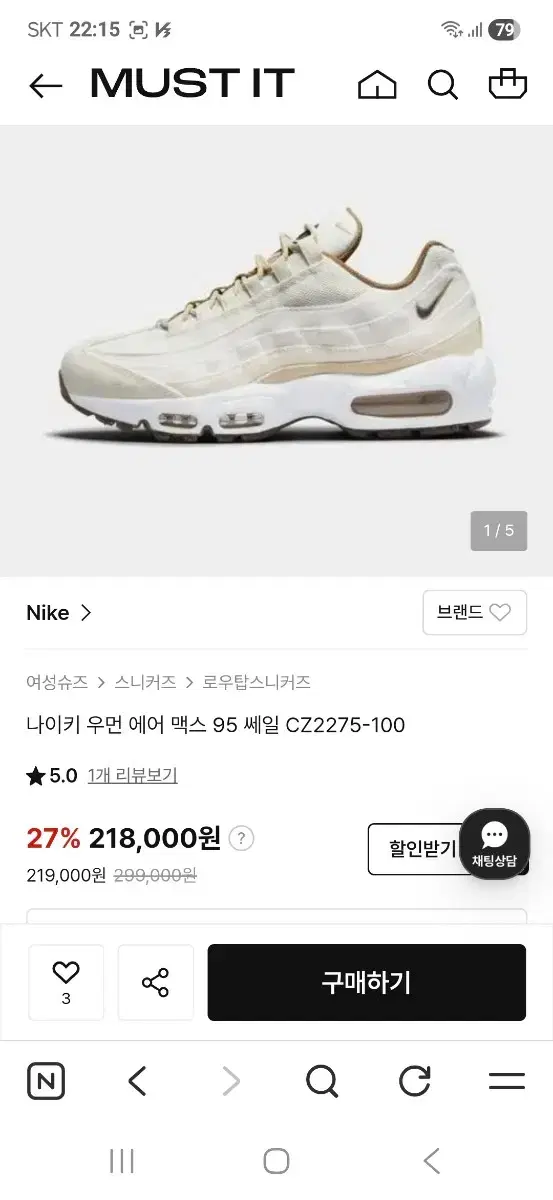Start a 채팅상담 chat consultation
The height and width of the screenshot is (1200, 553).
click(x=494, y=844)
